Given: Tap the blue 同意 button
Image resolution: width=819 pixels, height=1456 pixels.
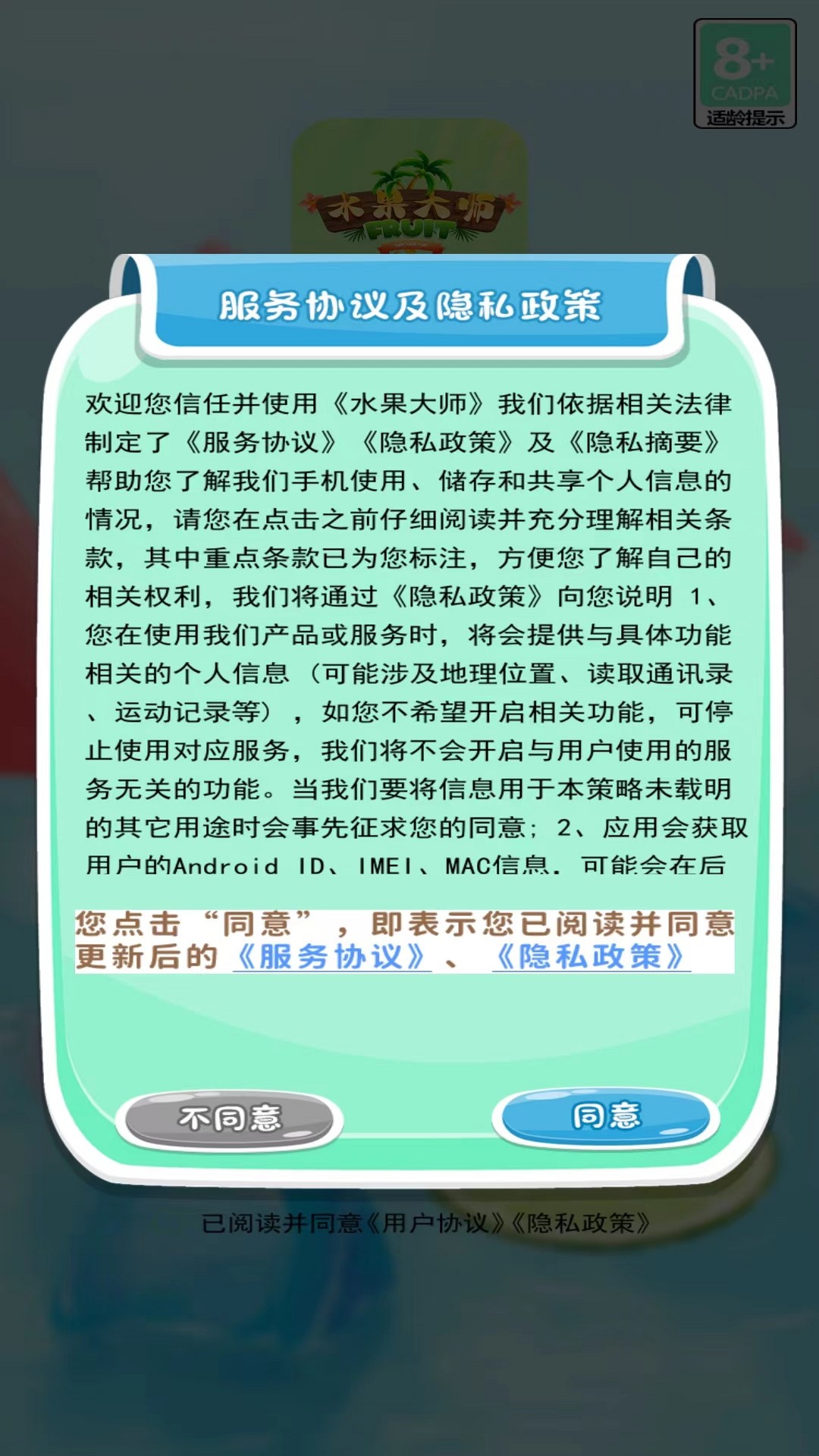Looking at the screenshot, I should coord(605,1116).
